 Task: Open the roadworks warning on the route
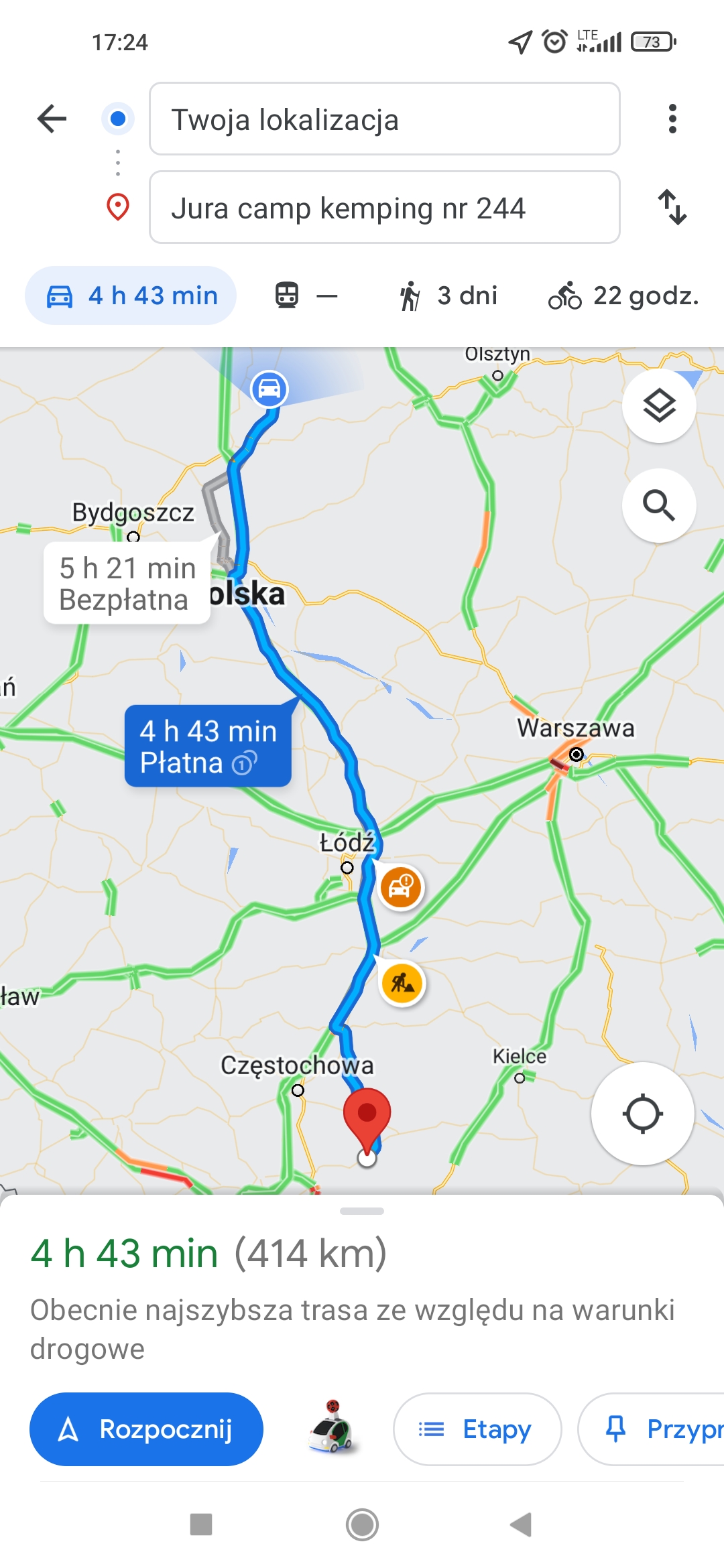402,983
